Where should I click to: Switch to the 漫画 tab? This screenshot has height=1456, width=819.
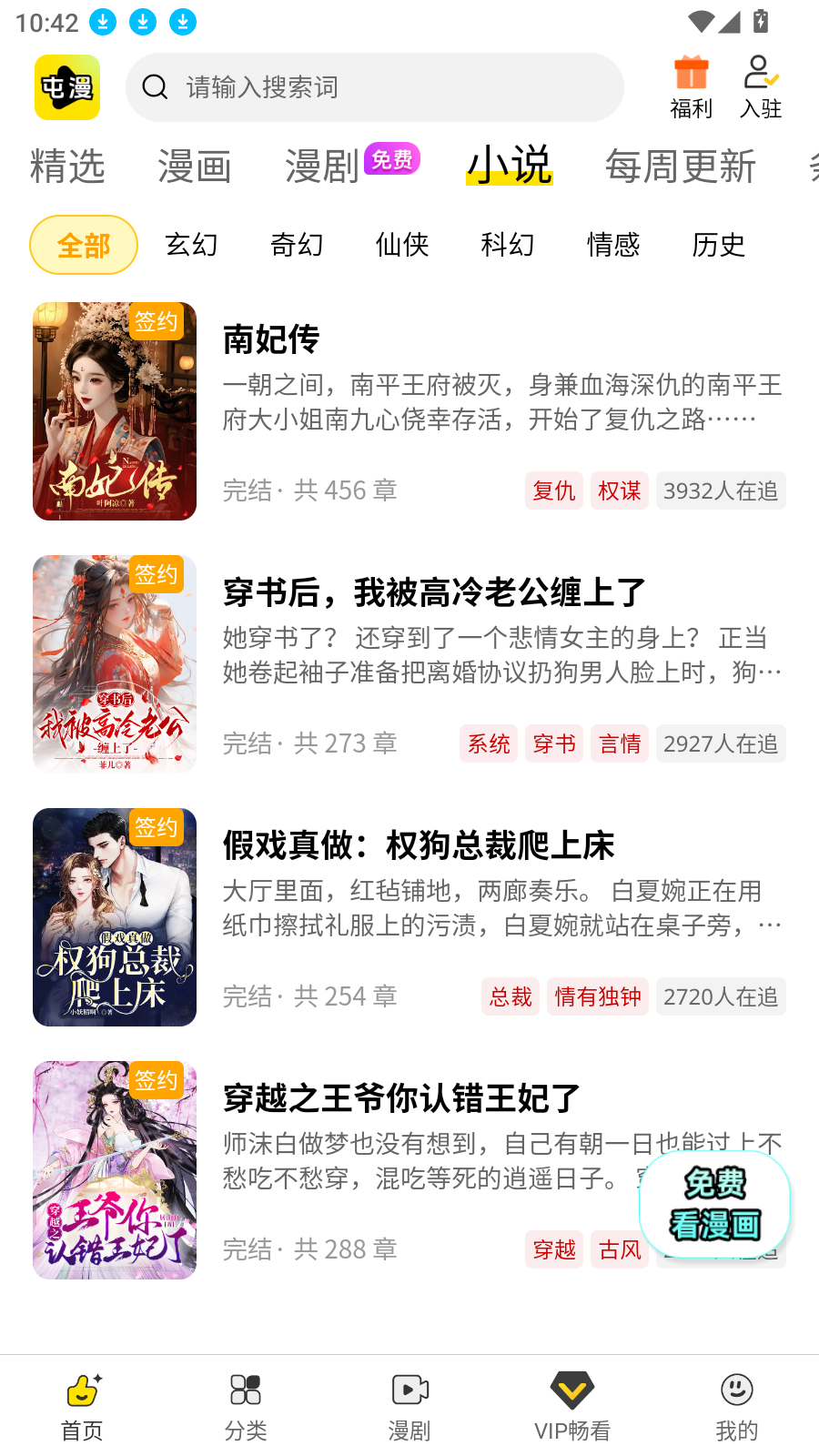(x=195, y=167)
